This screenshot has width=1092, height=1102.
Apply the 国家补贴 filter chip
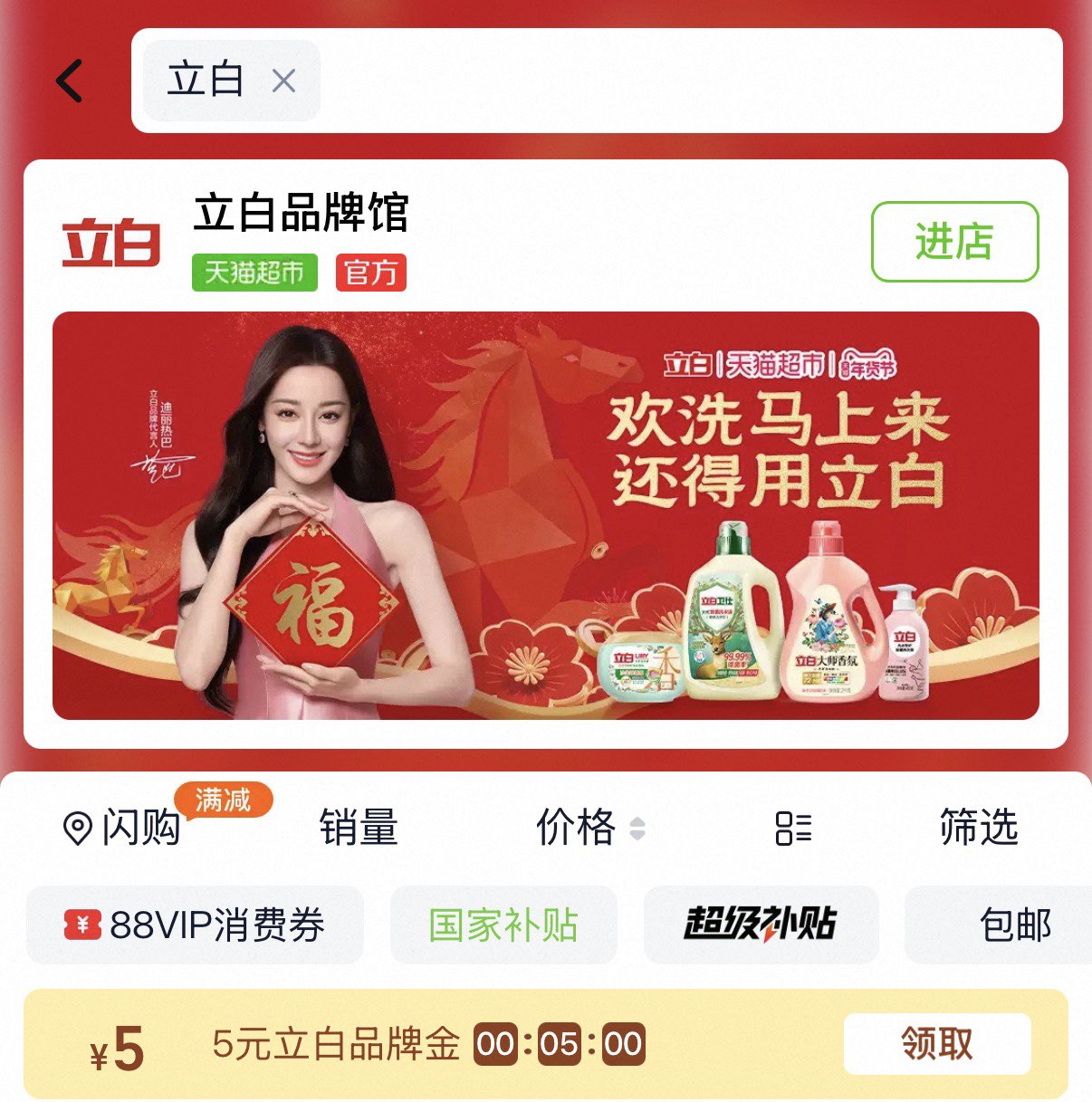click(503, 925)
